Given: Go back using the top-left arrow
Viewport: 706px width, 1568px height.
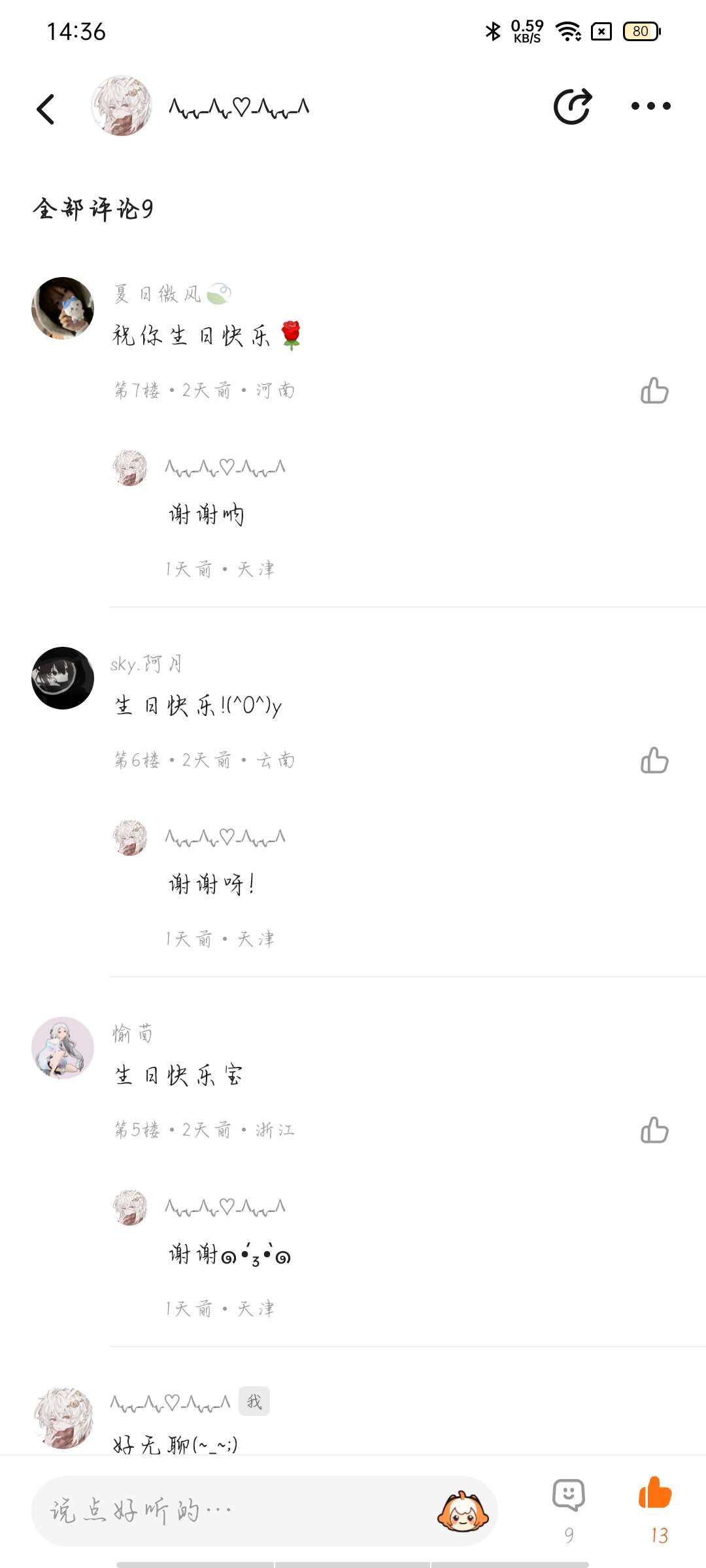Looking at the screenshot, I should pos(46,108).
